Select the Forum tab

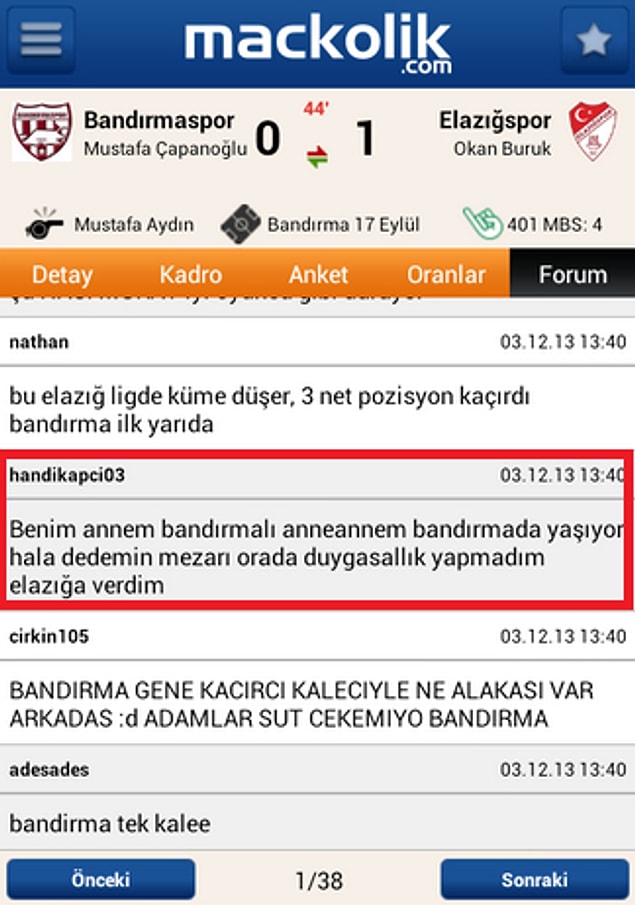pyautogui.click(x=572, y=274)
